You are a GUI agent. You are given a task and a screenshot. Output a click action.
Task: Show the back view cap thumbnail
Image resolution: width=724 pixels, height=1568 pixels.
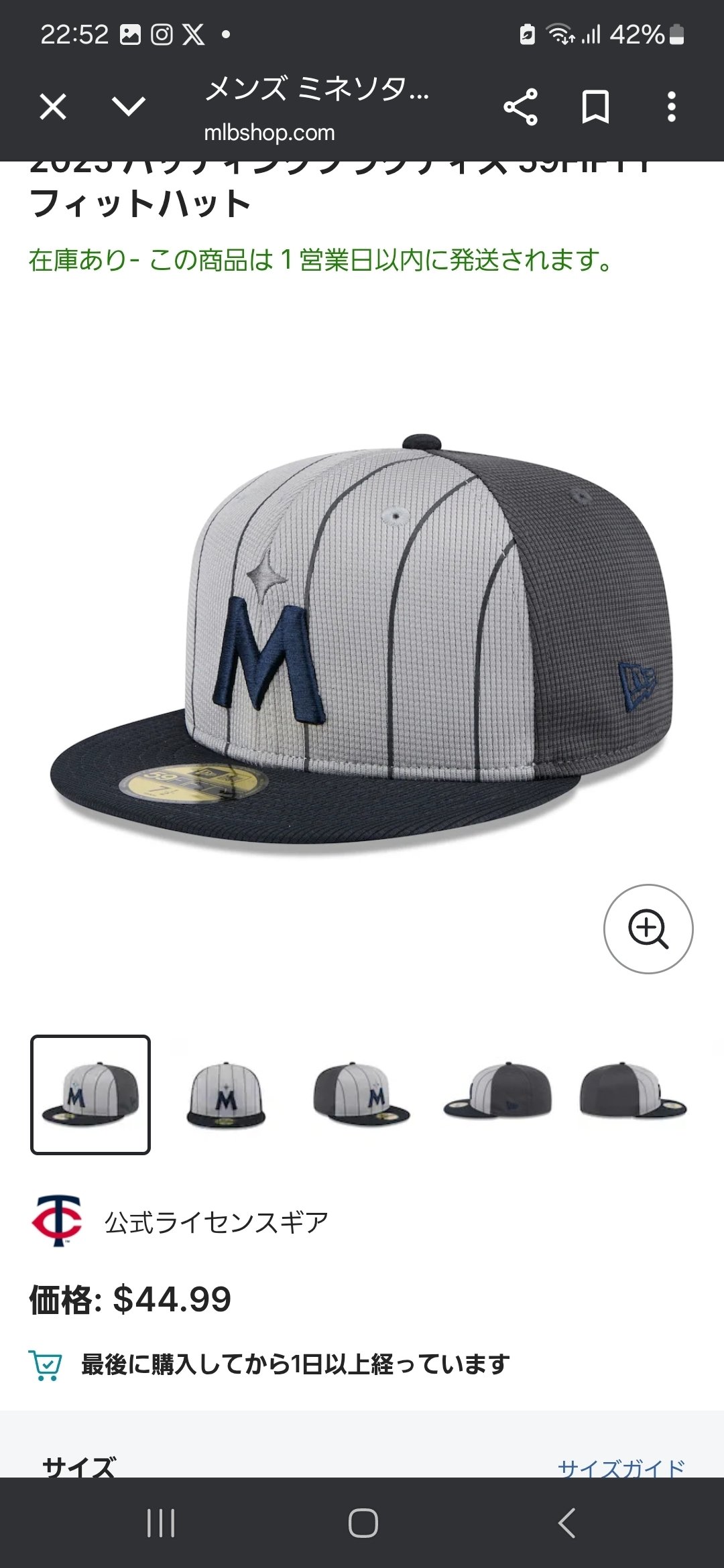point(633,1094)
